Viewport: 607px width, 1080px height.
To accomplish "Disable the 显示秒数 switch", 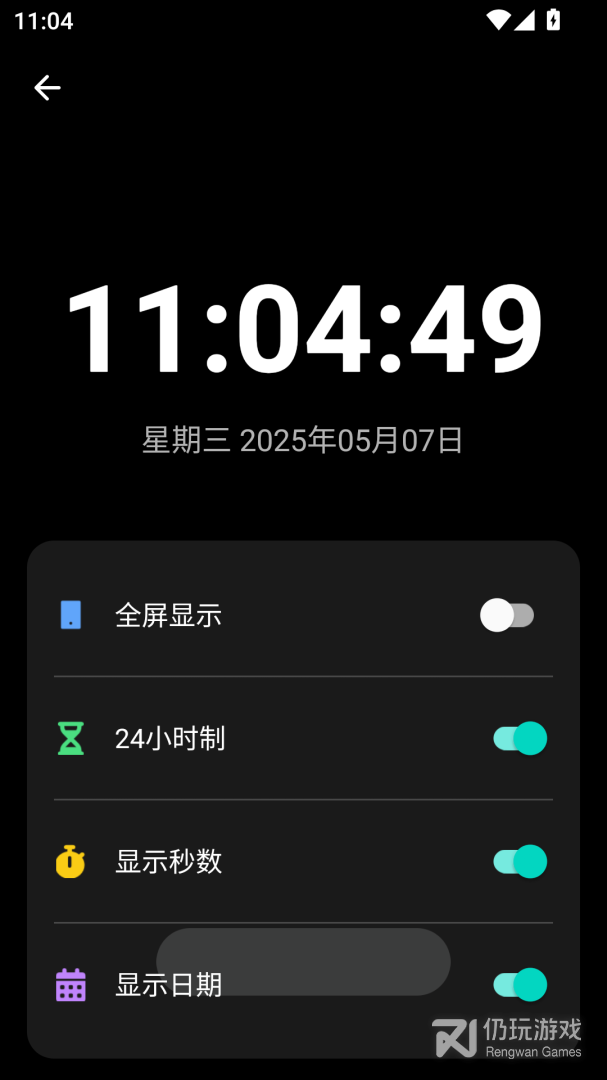I will [520, 862].
